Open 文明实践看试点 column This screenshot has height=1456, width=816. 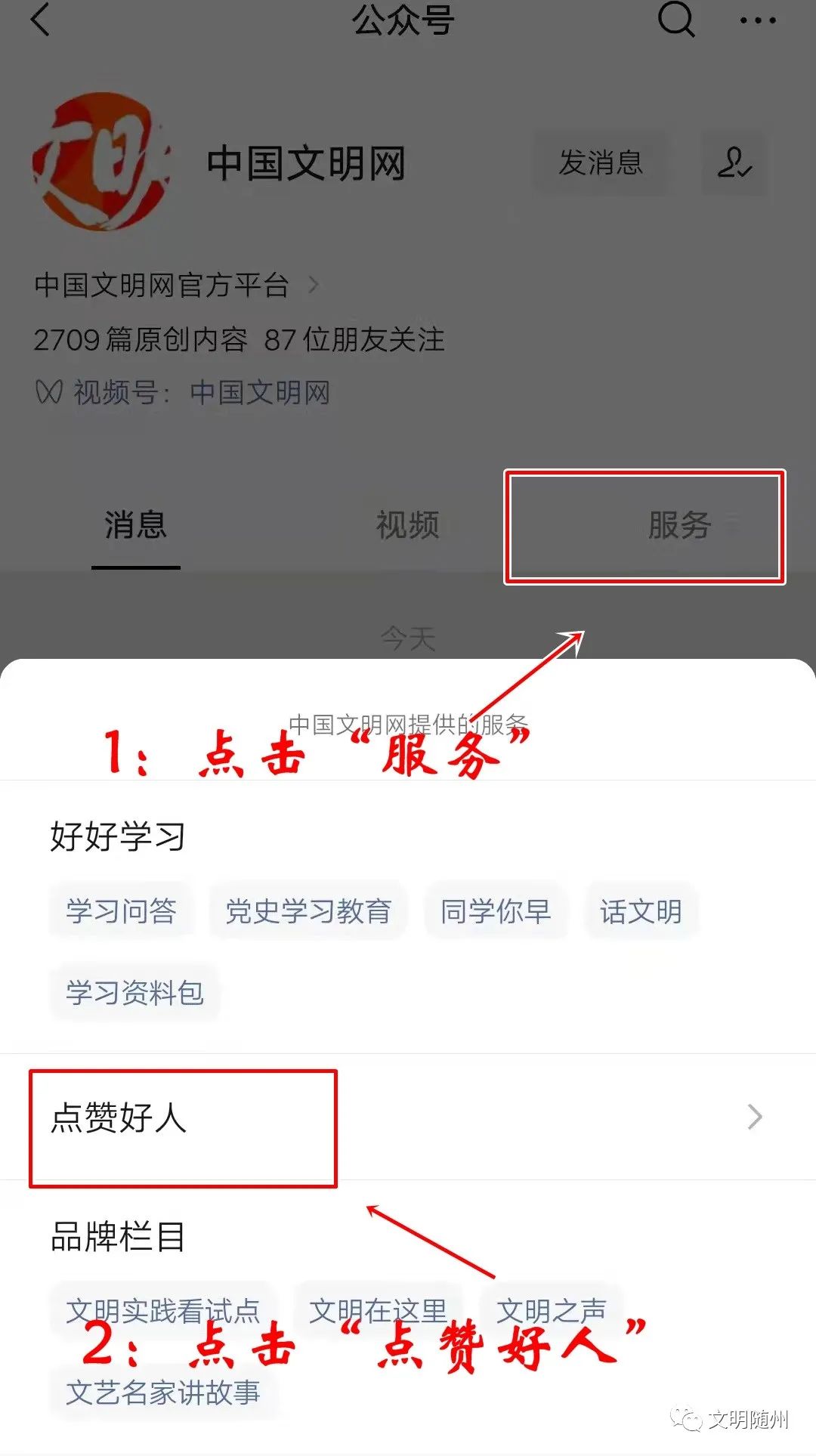(162, 1310)
